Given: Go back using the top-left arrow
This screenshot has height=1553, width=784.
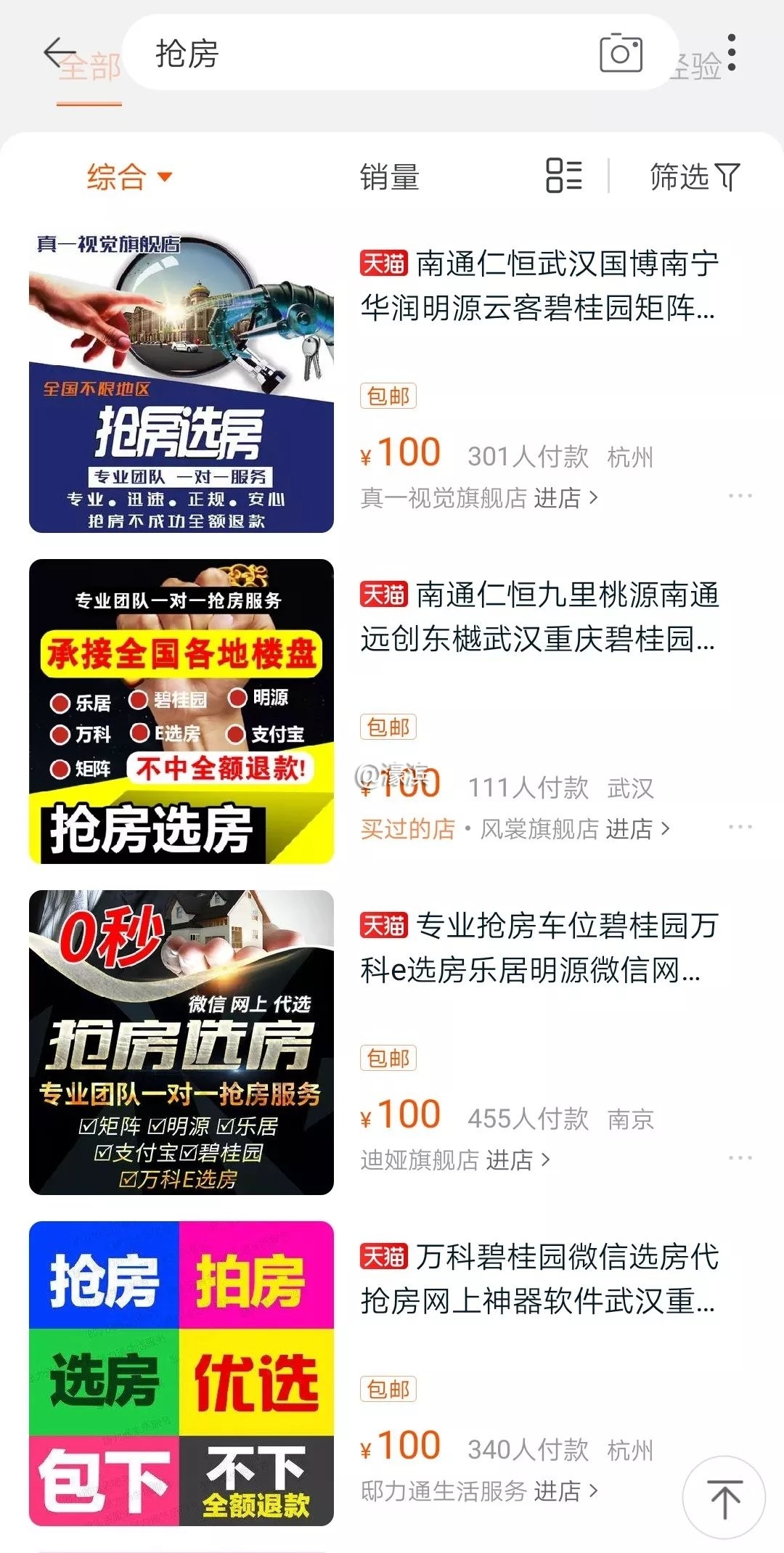Looking at the screenshot, I should coord(58,52).
